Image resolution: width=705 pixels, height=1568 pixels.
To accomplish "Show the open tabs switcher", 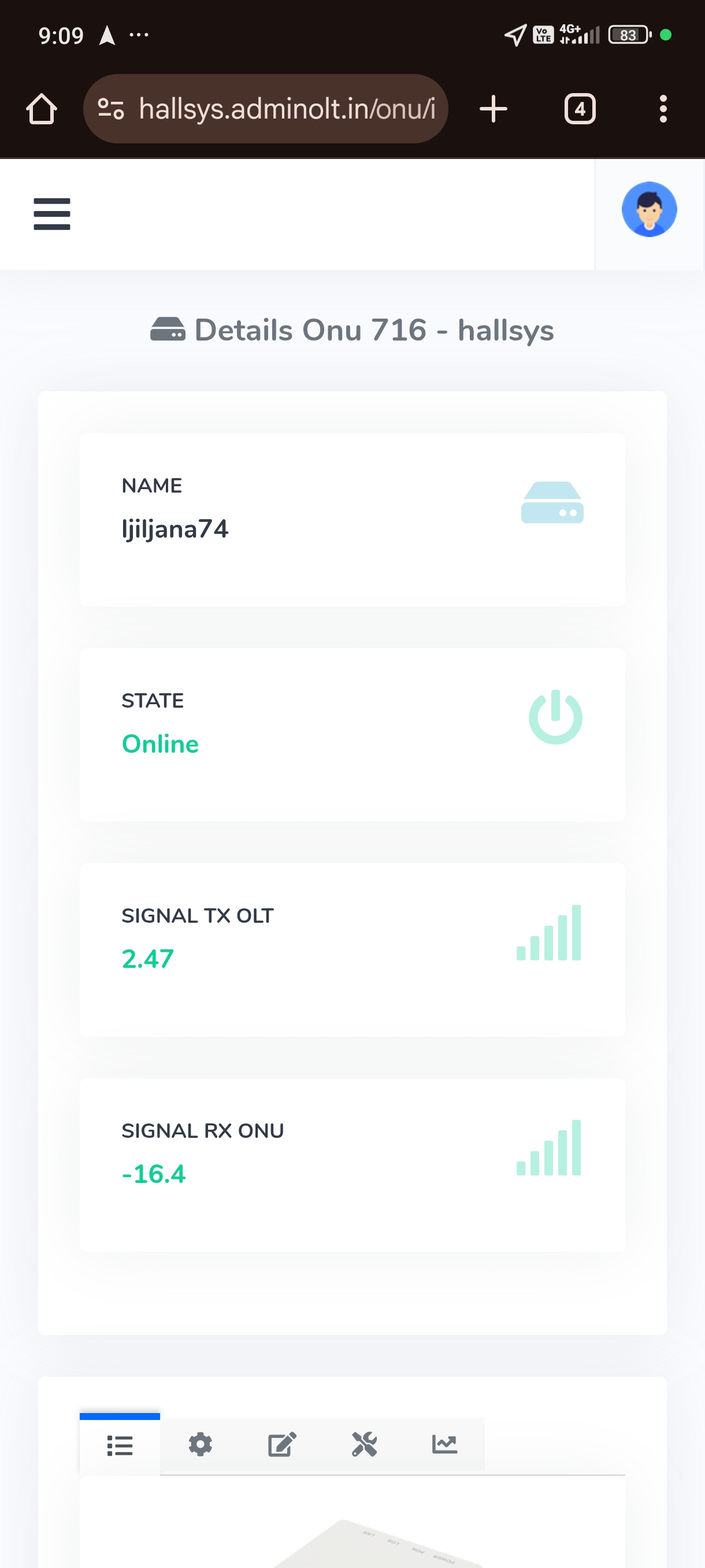I will click(x=579, y=109).
